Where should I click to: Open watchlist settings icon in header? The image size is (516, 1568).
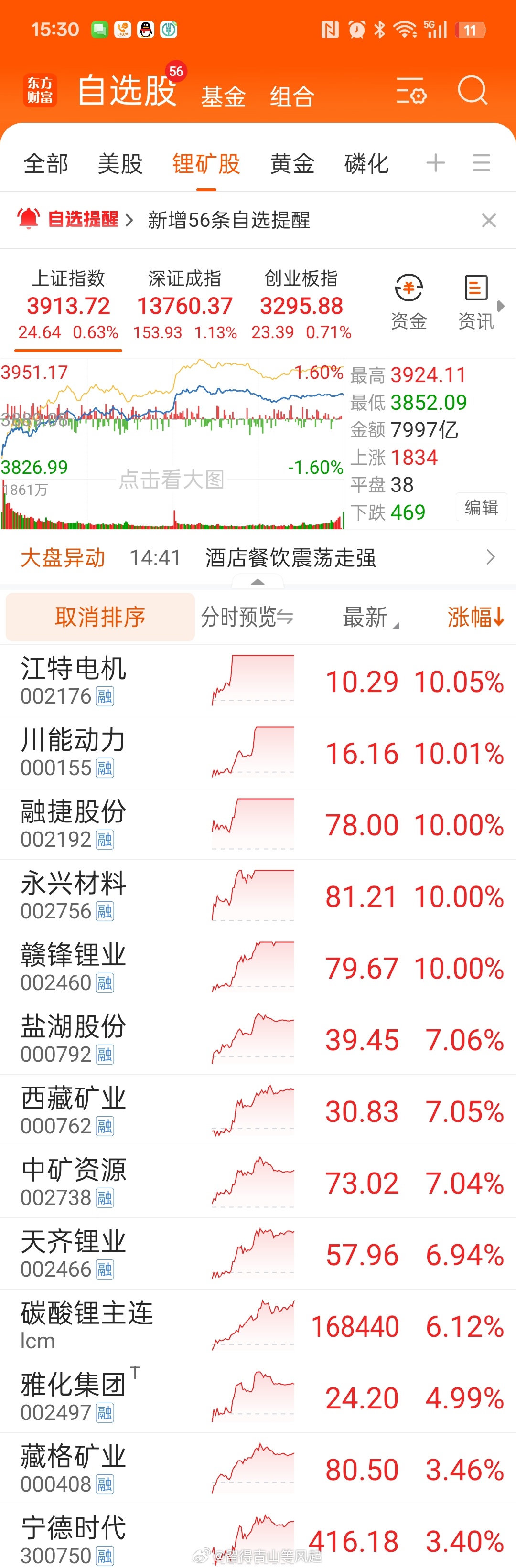411,91
